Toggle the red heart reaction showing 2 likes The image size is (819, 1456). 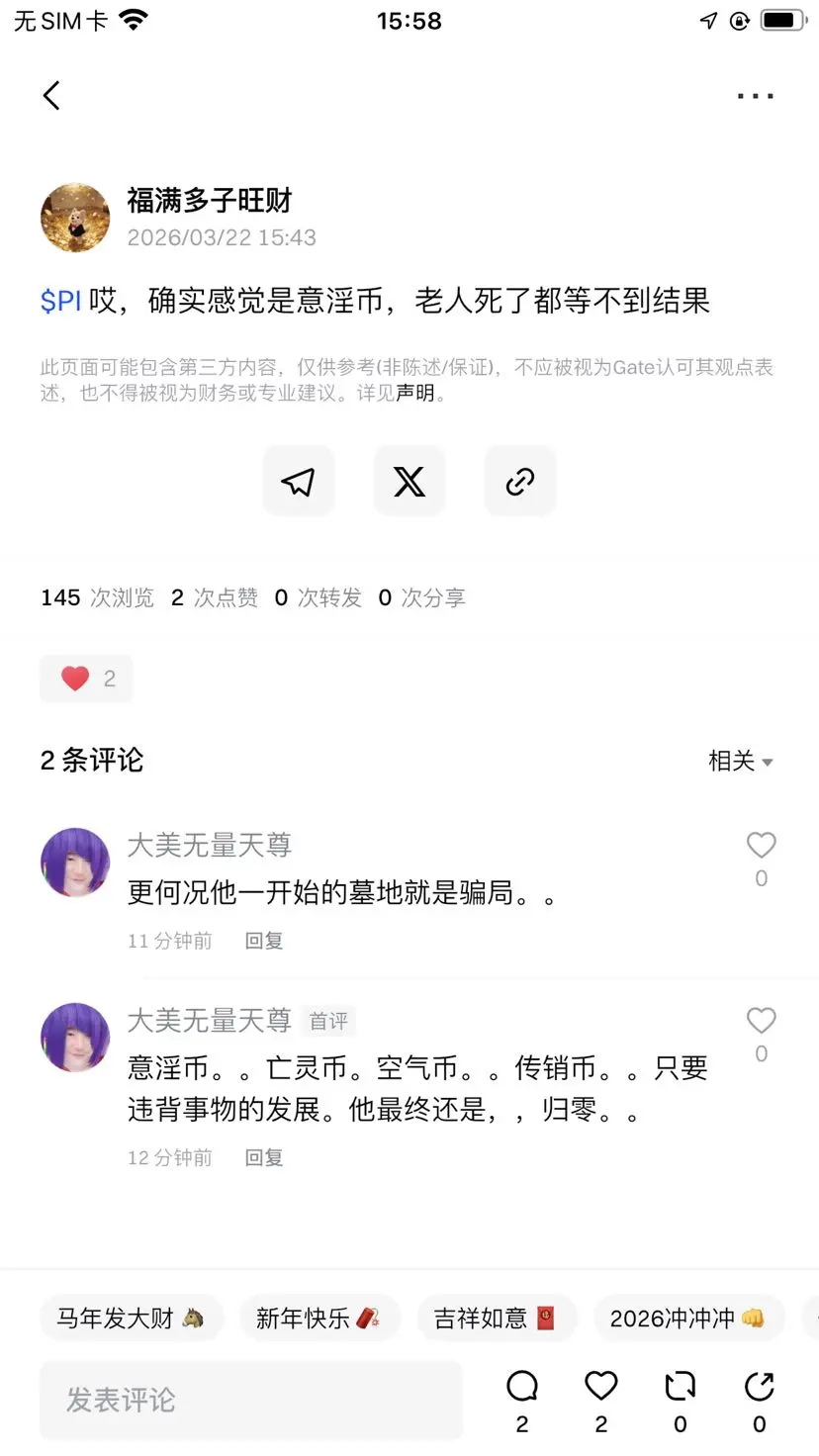(x=86, y=678)
